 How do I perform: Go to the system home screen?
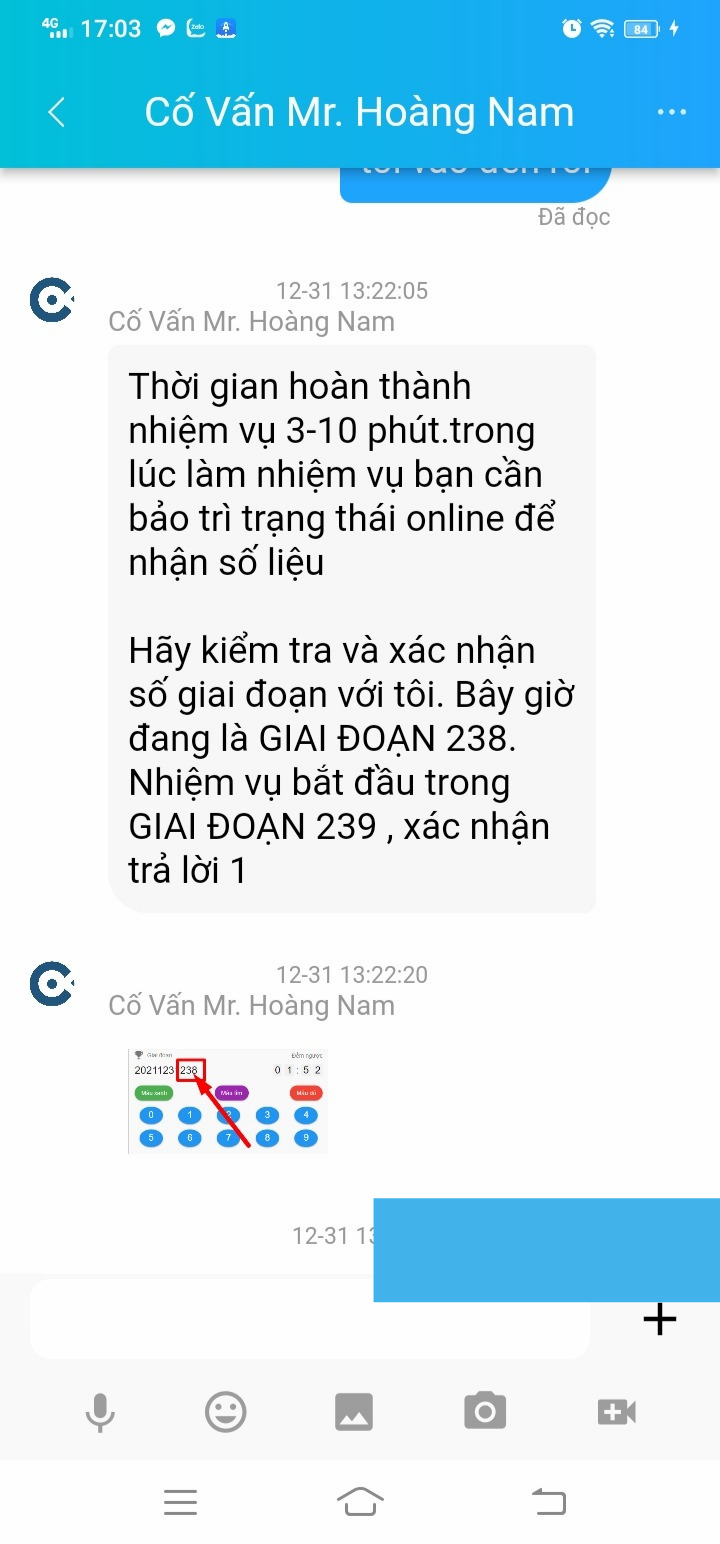click(360, 1501)
